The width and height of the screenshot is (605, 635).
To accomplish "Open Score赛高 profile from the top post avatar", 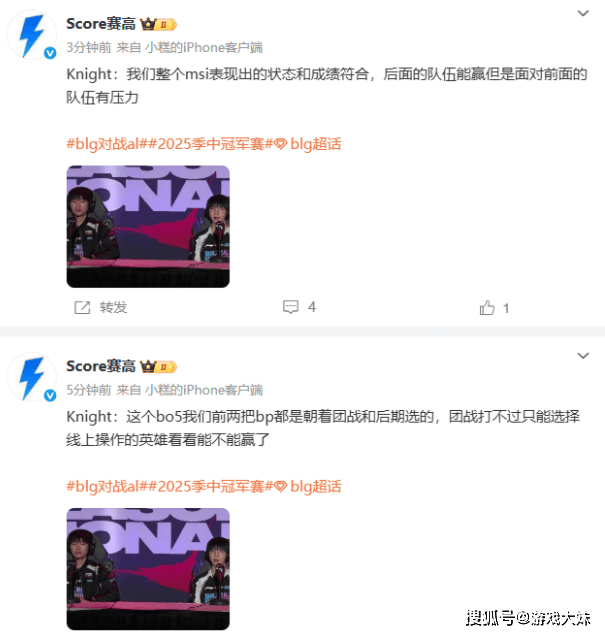I will tap(30, 37).
